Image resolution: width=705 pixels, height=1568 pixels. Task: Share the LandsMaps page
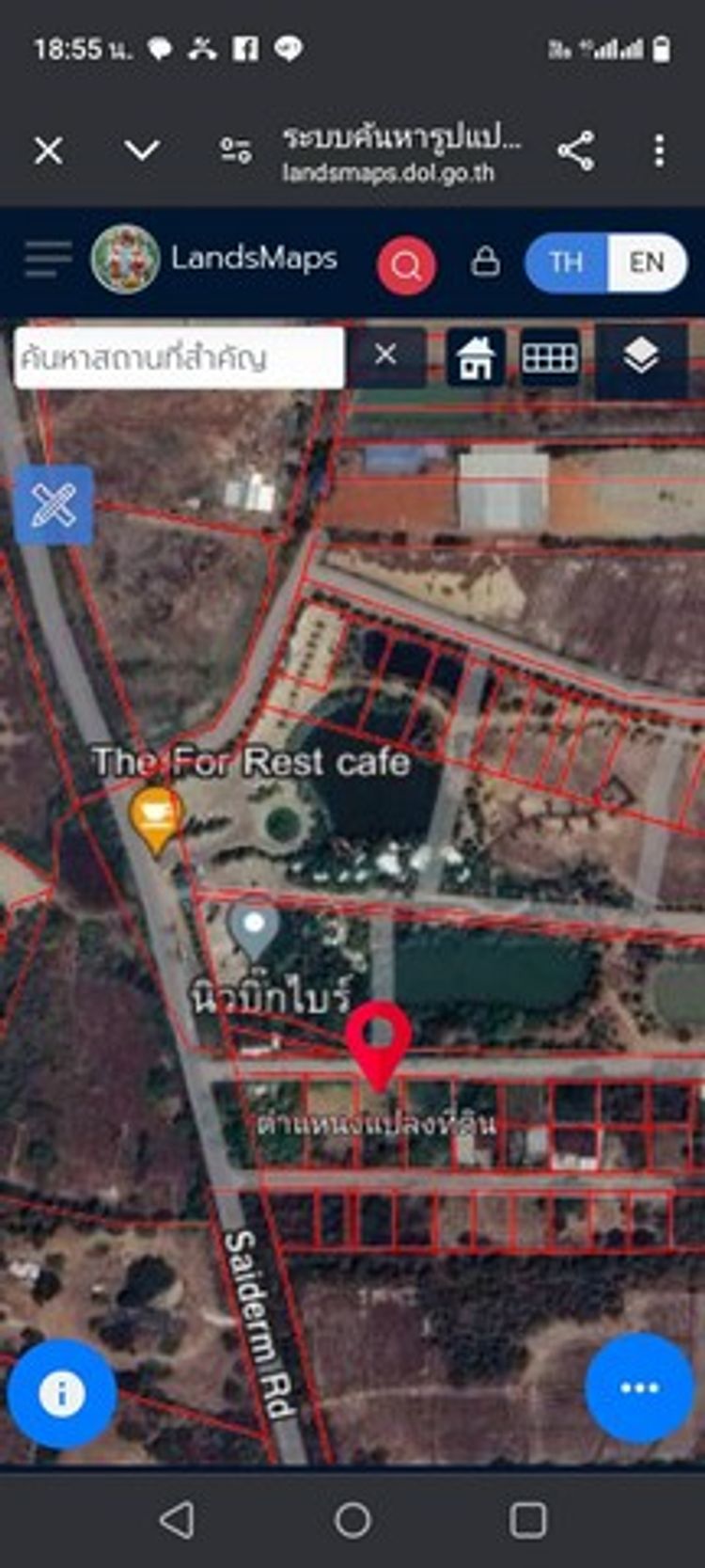(x=575, y=150)
